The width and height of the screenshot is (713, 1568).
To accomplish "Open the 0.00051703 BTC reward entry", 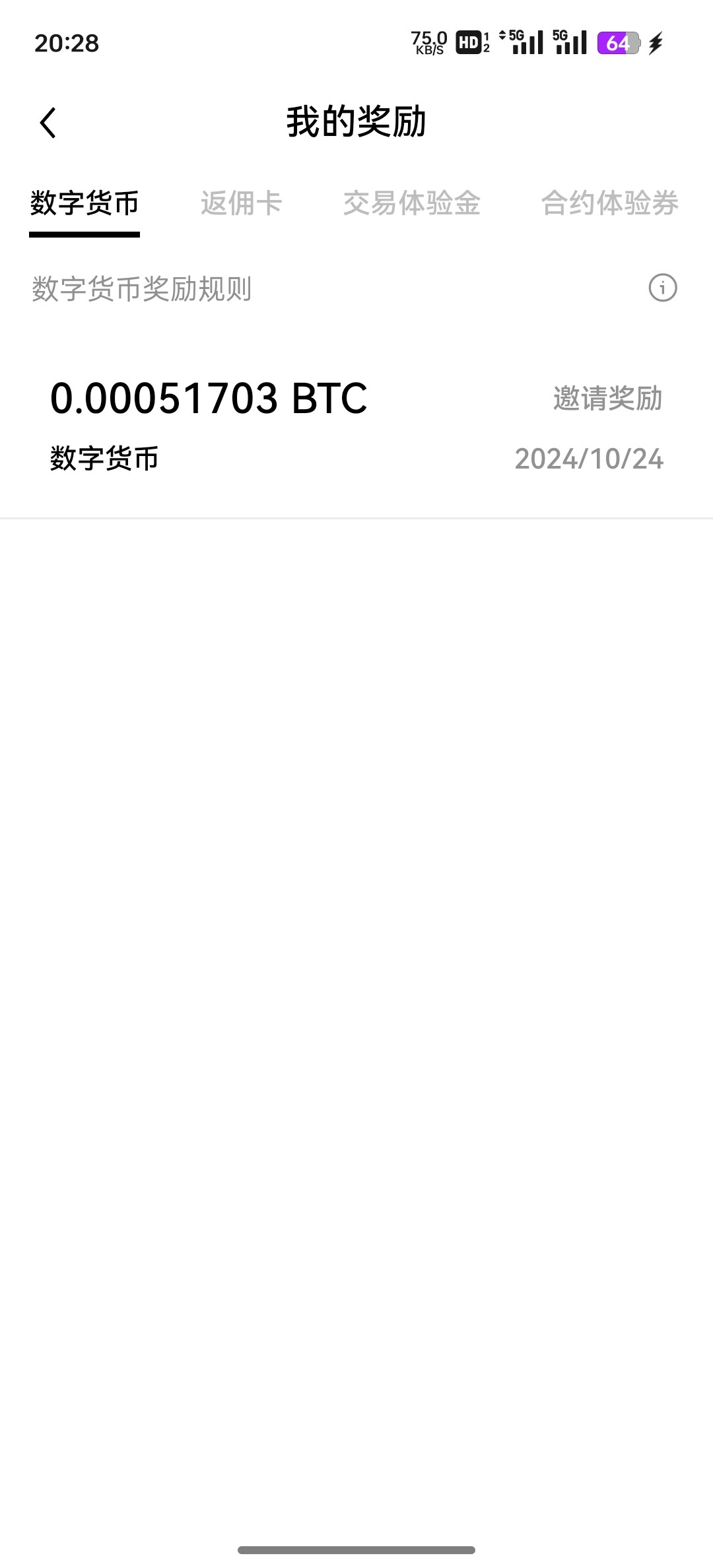I will click(x=356, y=426).
